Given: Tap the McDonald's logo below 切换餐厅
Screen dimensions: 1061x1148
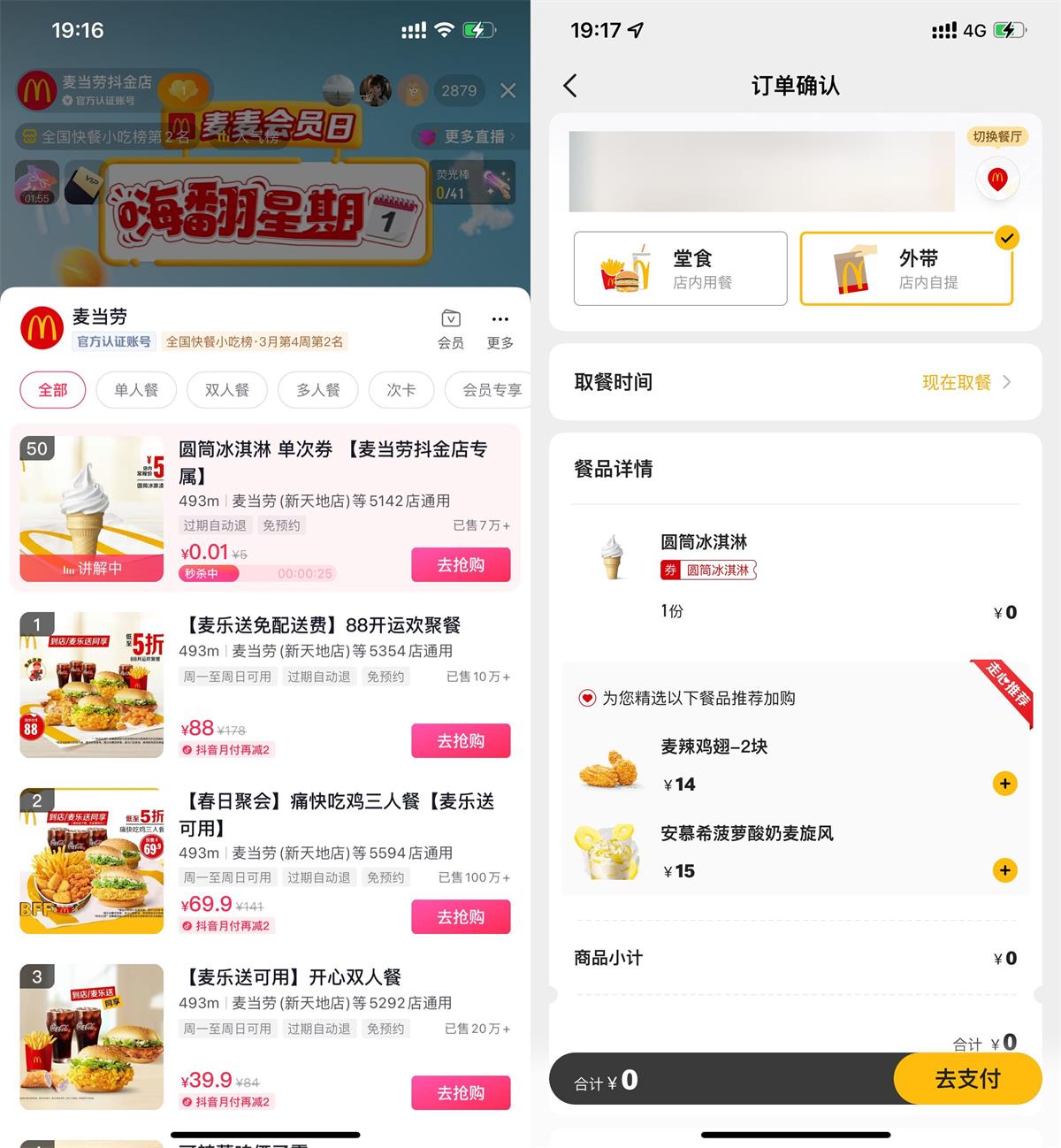Looking at the screenshot, I should pos(997,179).
